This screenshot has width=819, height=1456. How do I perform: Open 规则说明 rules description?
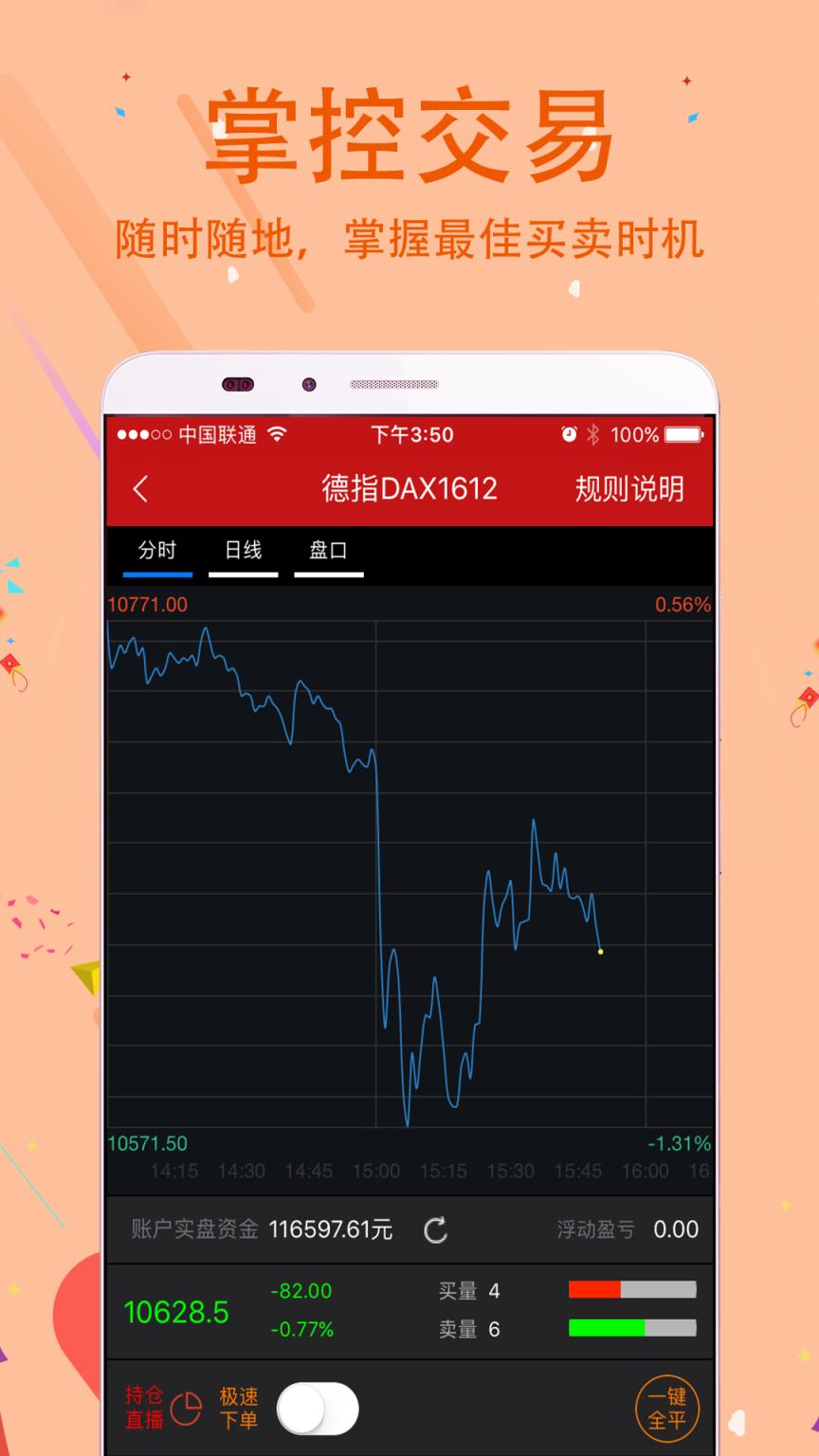pos(629,489)
